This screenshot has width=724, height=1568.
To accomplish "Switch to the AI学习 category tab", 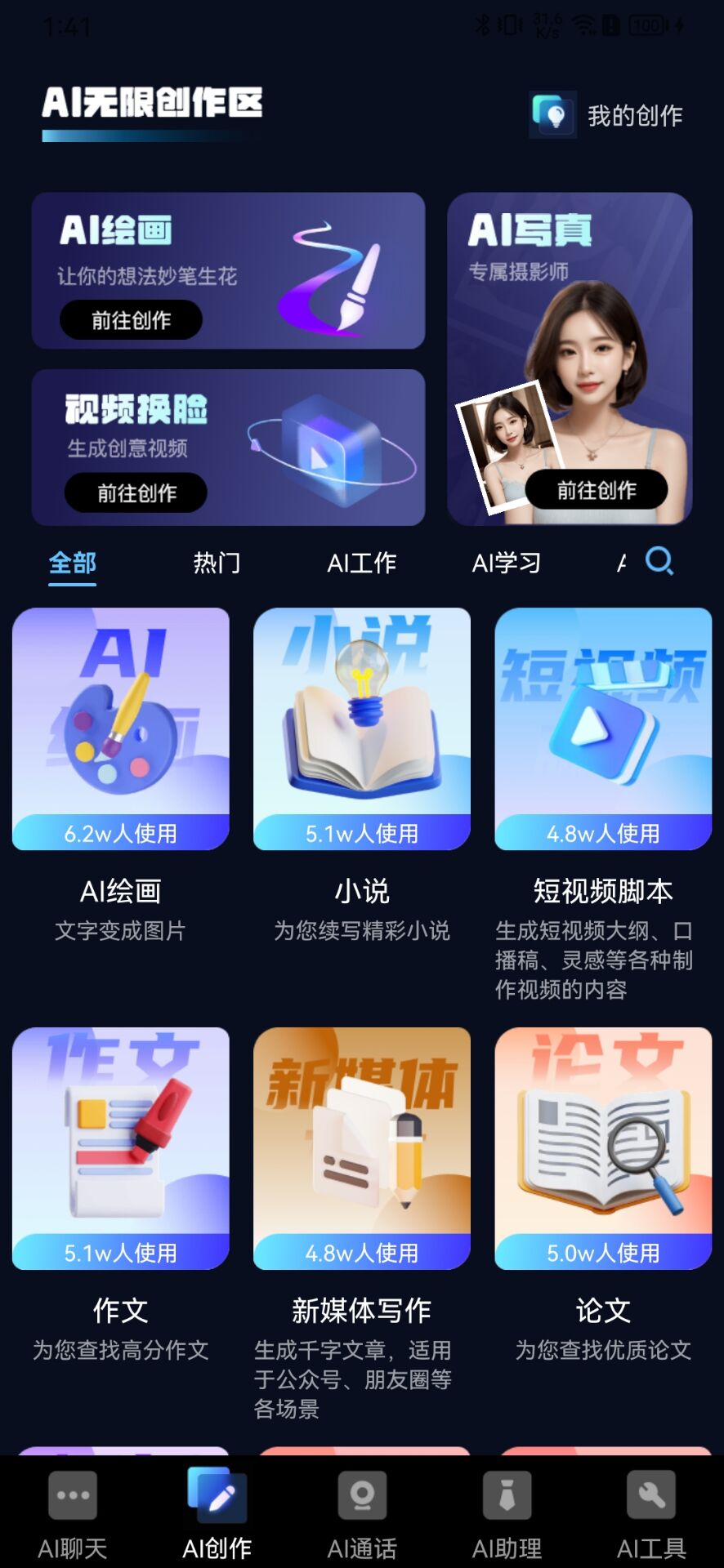I will 506,563.
